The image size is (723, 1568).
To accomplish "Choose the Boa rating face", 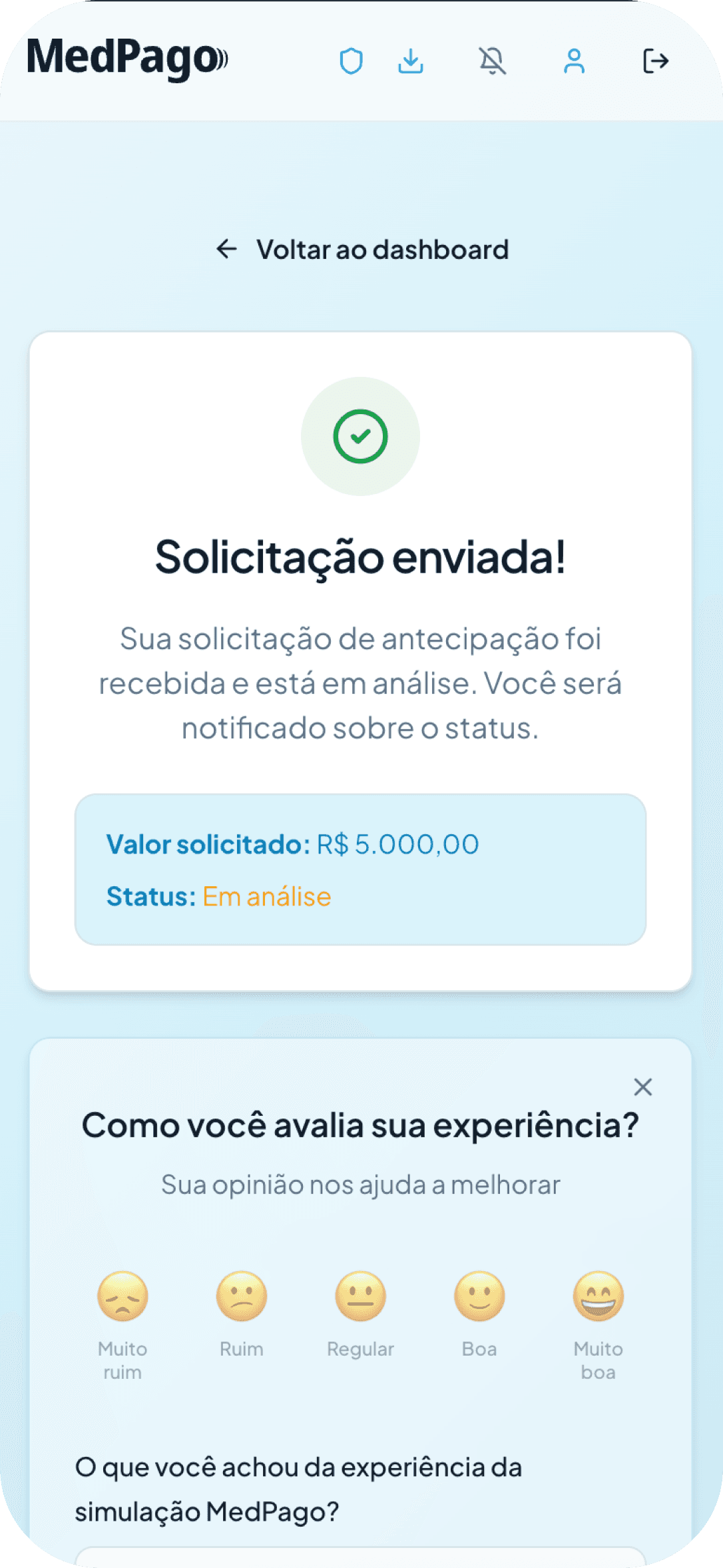I will pos(479,1296).
